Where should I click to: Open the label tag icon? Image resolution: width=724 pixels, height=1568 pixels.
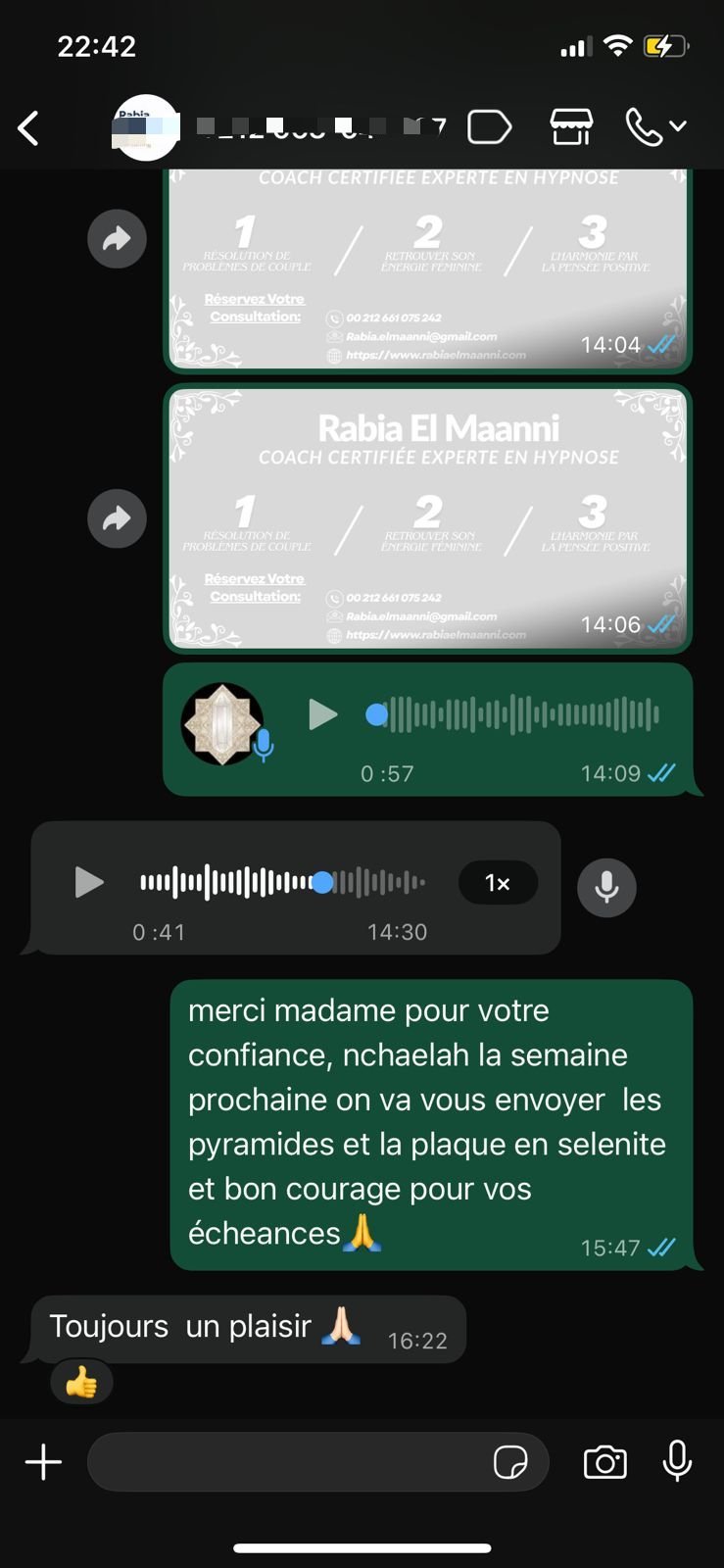pos(489,127)
